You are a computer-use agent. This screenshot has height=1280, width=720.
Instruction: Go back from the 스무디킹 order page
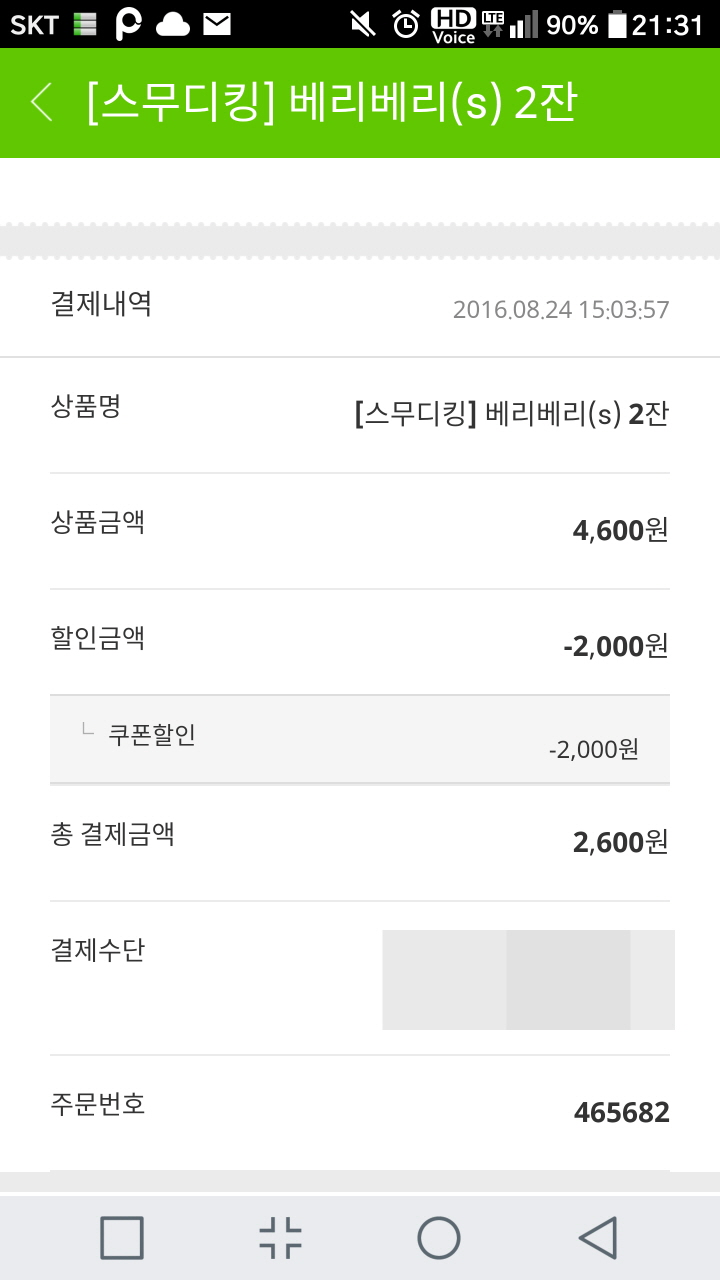click(42, 103)
